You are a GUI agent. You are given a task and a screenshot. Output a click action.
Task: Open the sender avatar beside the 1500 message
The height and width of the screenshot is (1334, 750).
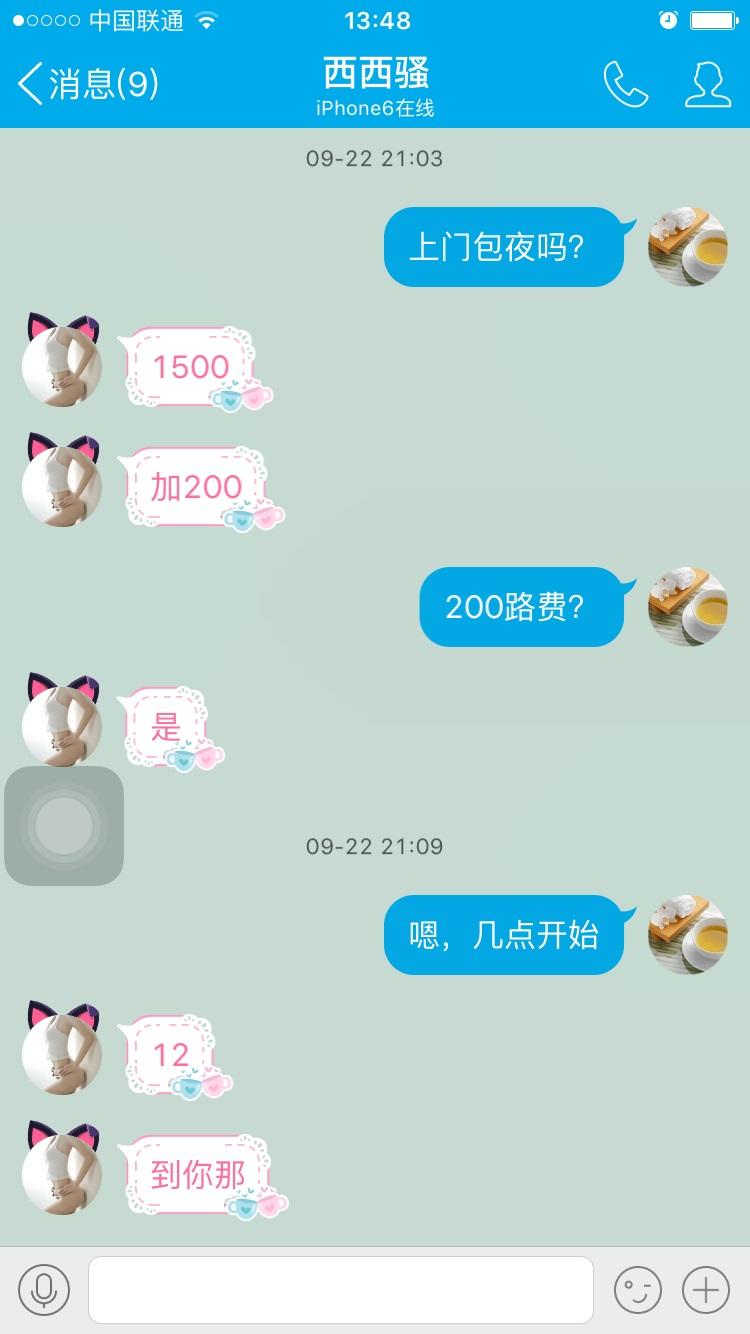[62, 362]
